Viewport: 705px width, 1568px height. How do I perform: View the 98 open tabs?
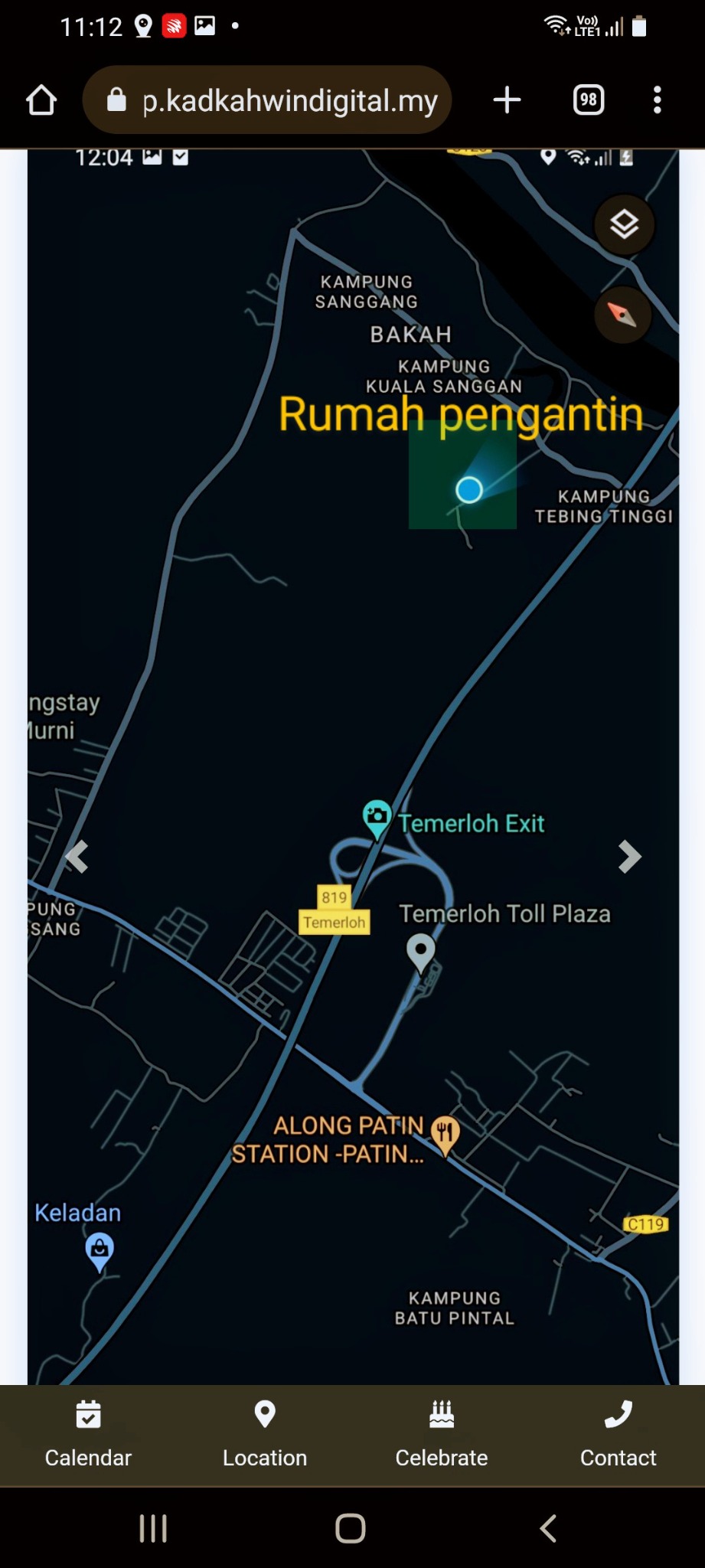588,100
